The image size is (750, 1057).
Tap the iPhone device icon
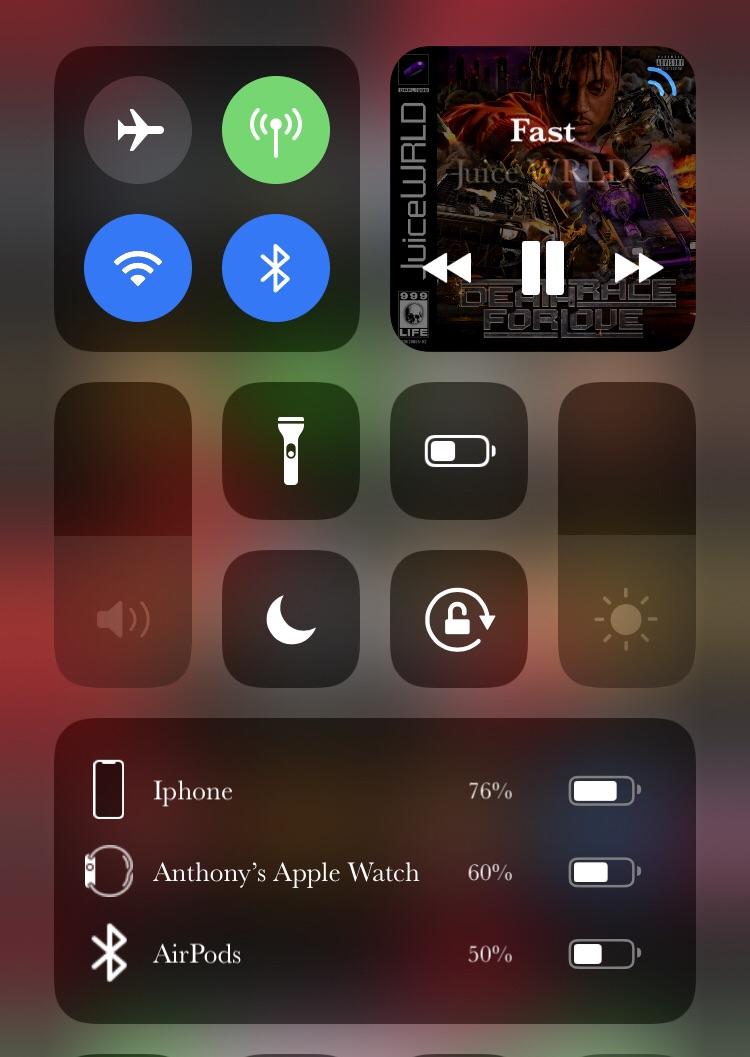pos(107,790)
